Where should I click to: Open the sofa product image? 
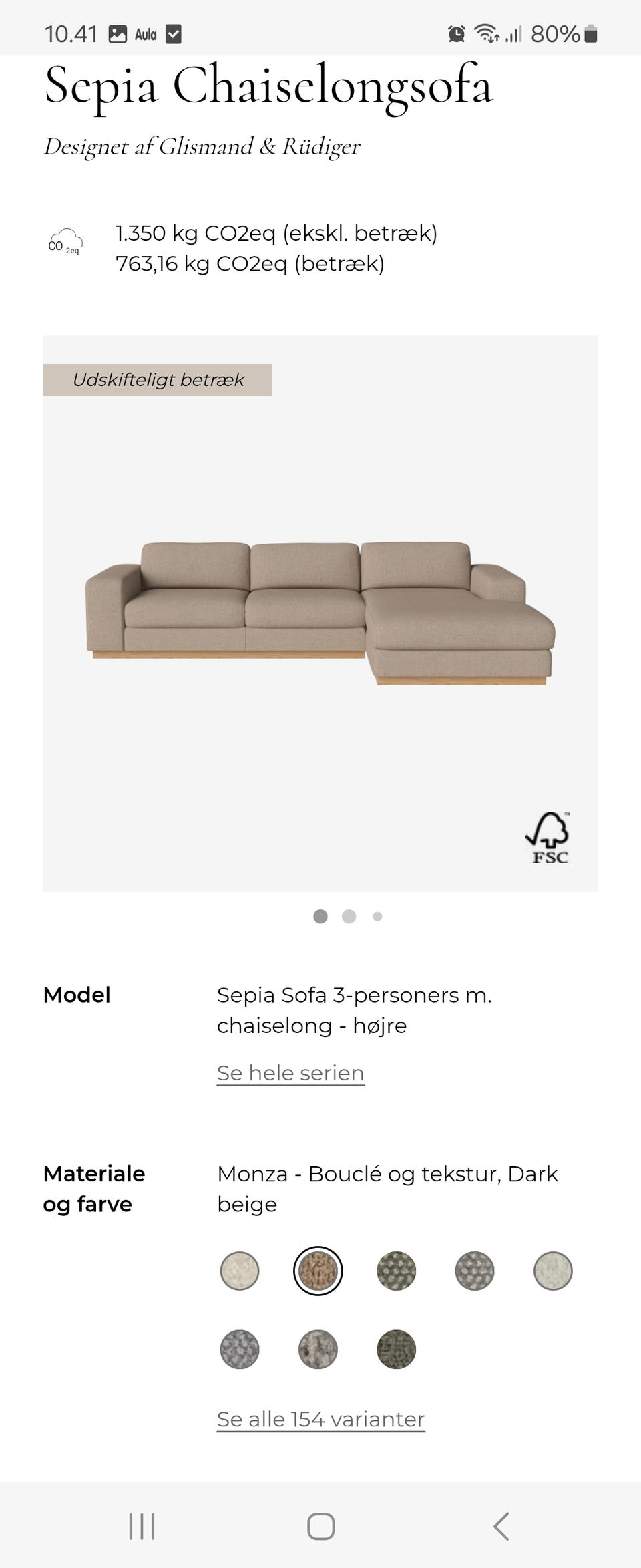tap(320, 613)
